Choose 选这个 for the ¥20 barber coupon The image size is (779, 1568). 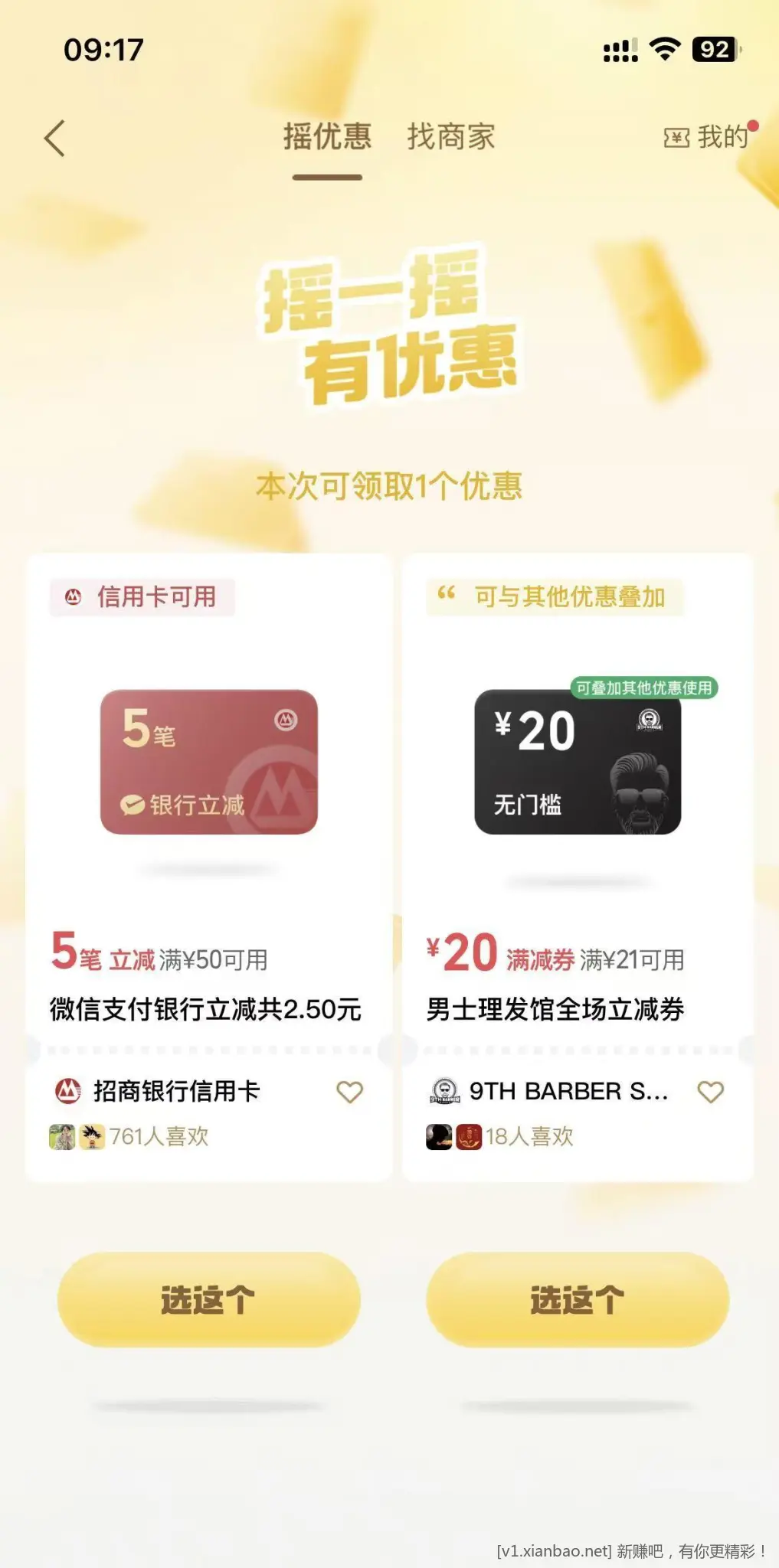tap(577, 1300)
